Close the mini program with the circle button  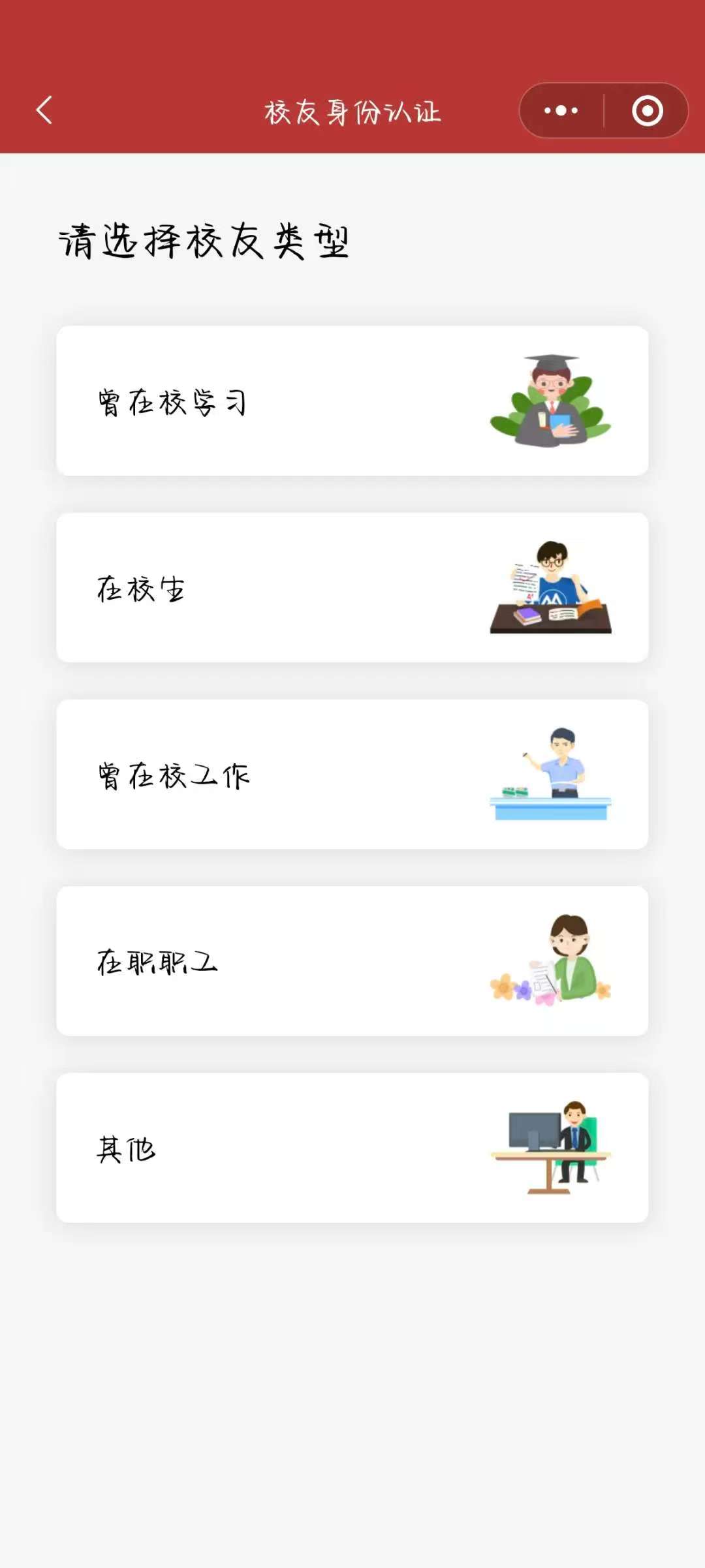[x=647, y=111]
